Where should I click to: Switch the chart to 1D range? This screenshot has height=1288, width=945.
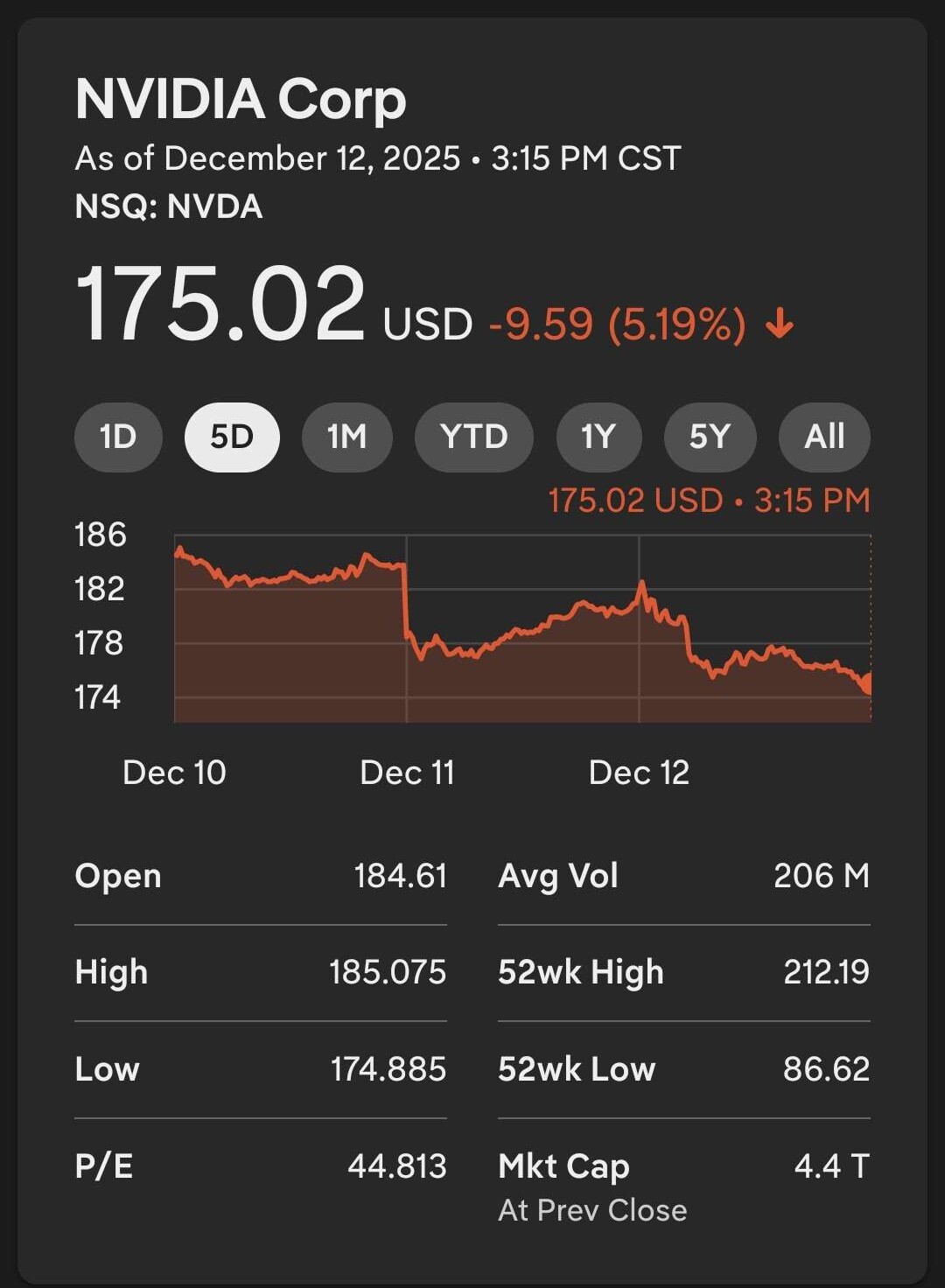point(118,437)
